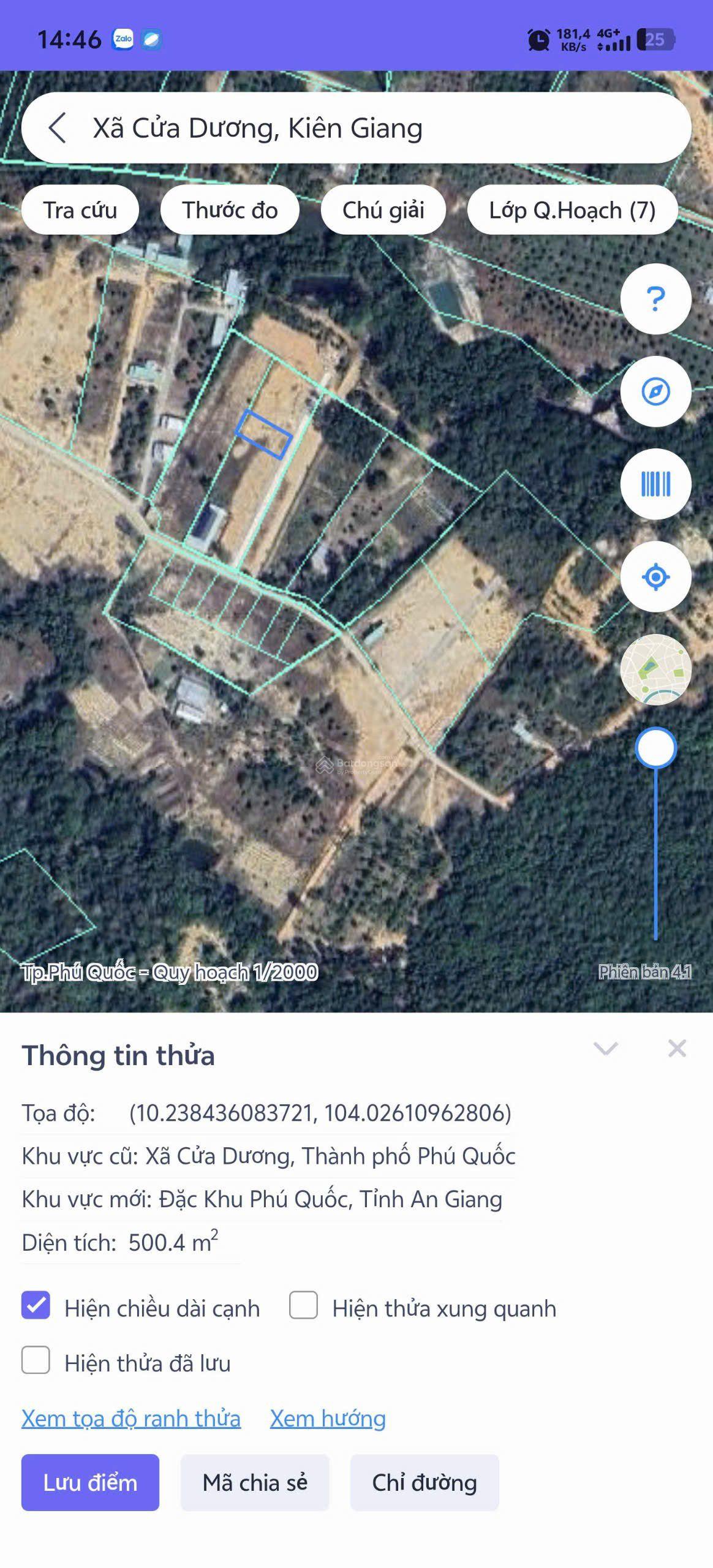Go back using the search bar arrow
The height and width of the screenshot is (1568, 713).
tap(57, 128)
